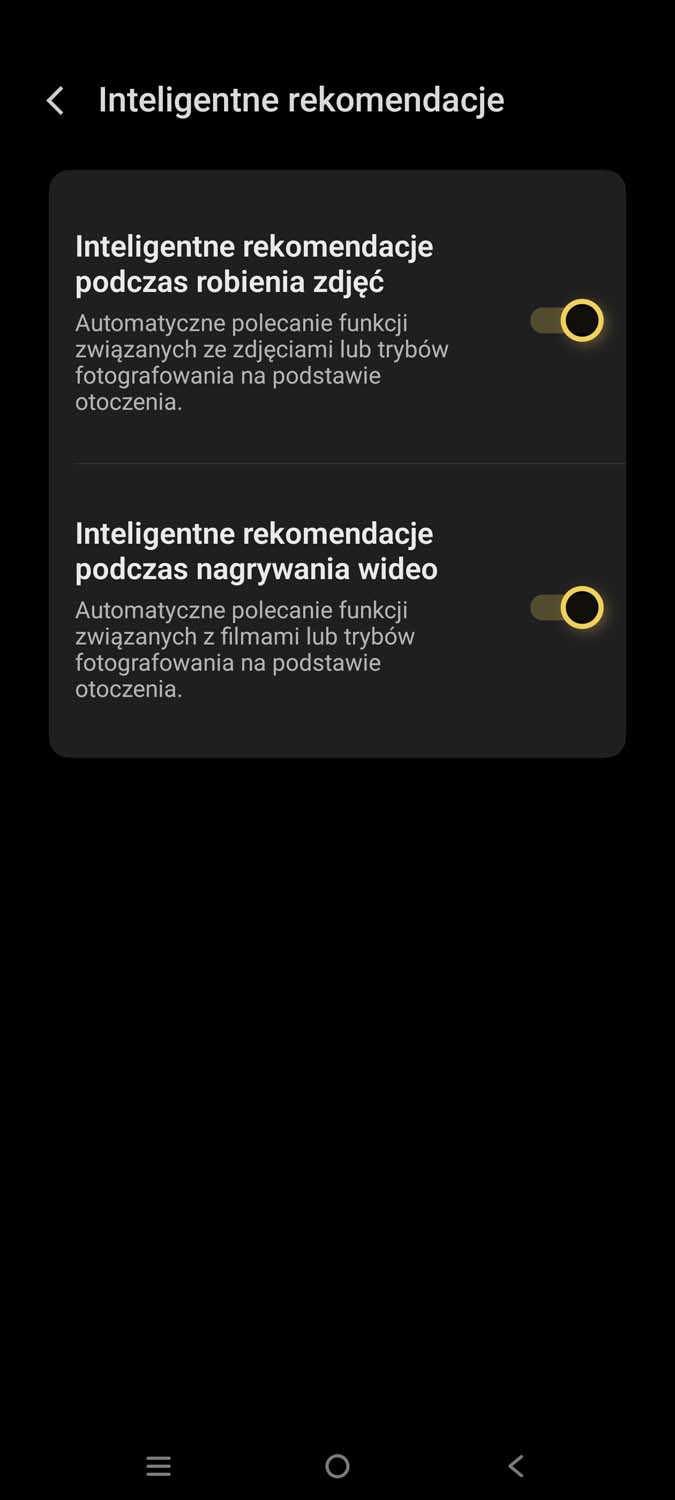This screenshot has height=1500, width=675.
Task: Go back from Inteligentne rekomendacje
Action: tap(56, 100)
